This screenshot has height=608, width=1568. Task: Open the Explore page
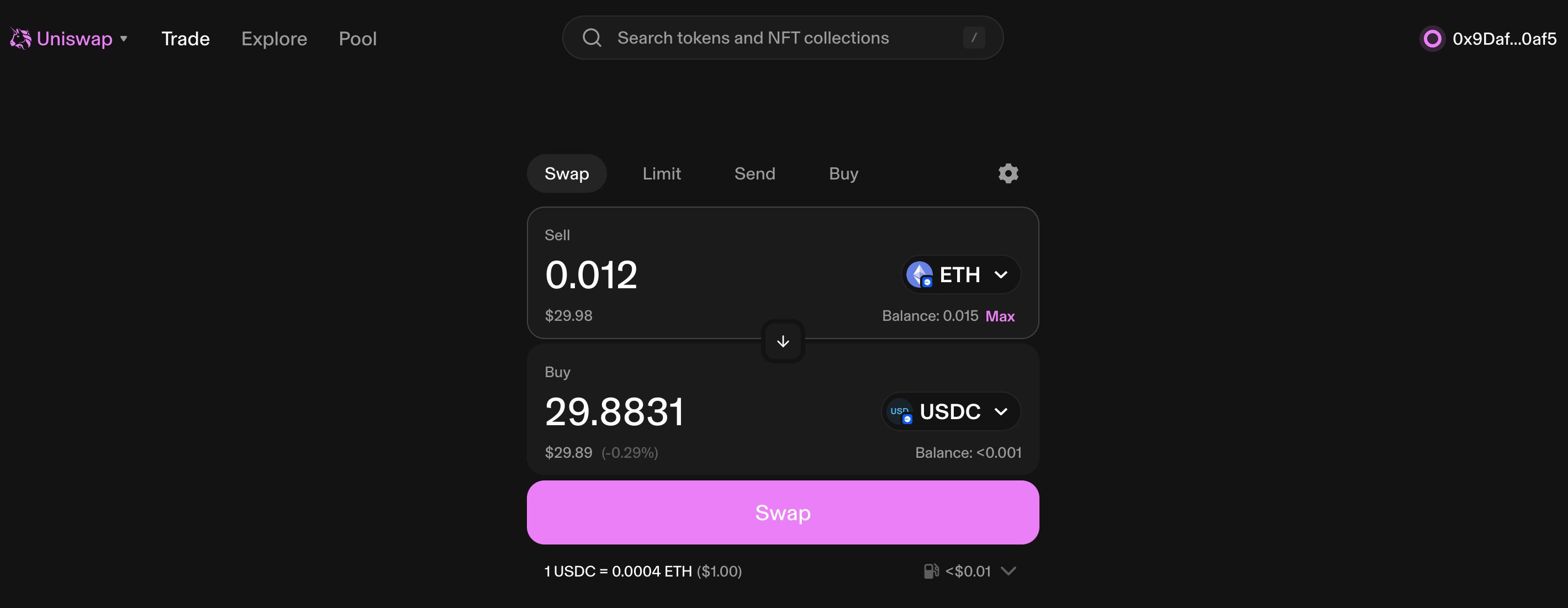[x=274, y=39]
